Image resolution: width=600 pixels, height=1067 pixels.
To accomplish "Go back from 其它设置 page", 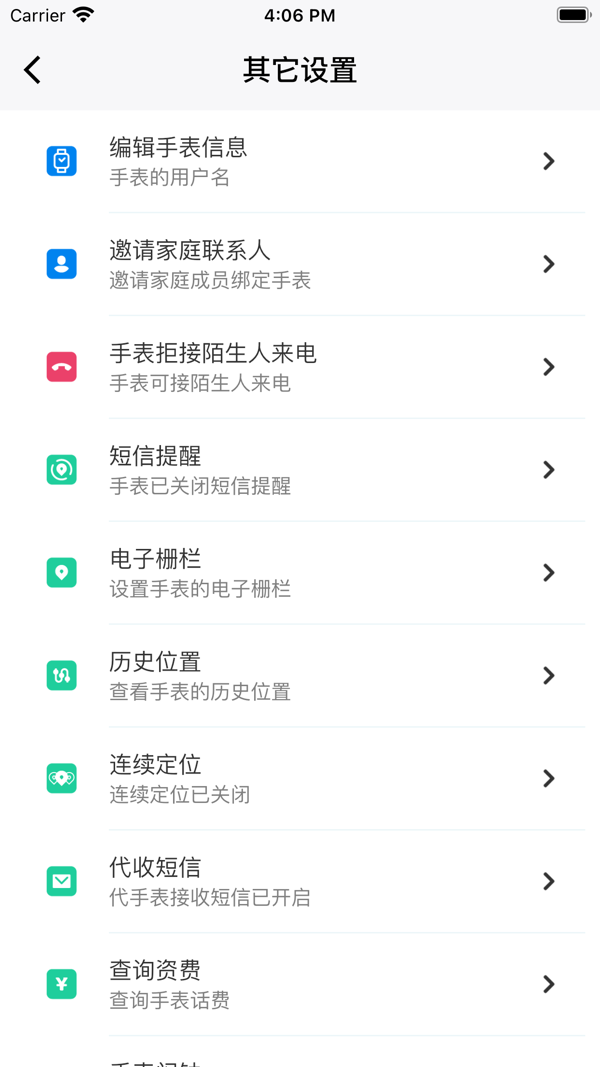I will pos(33,70).
